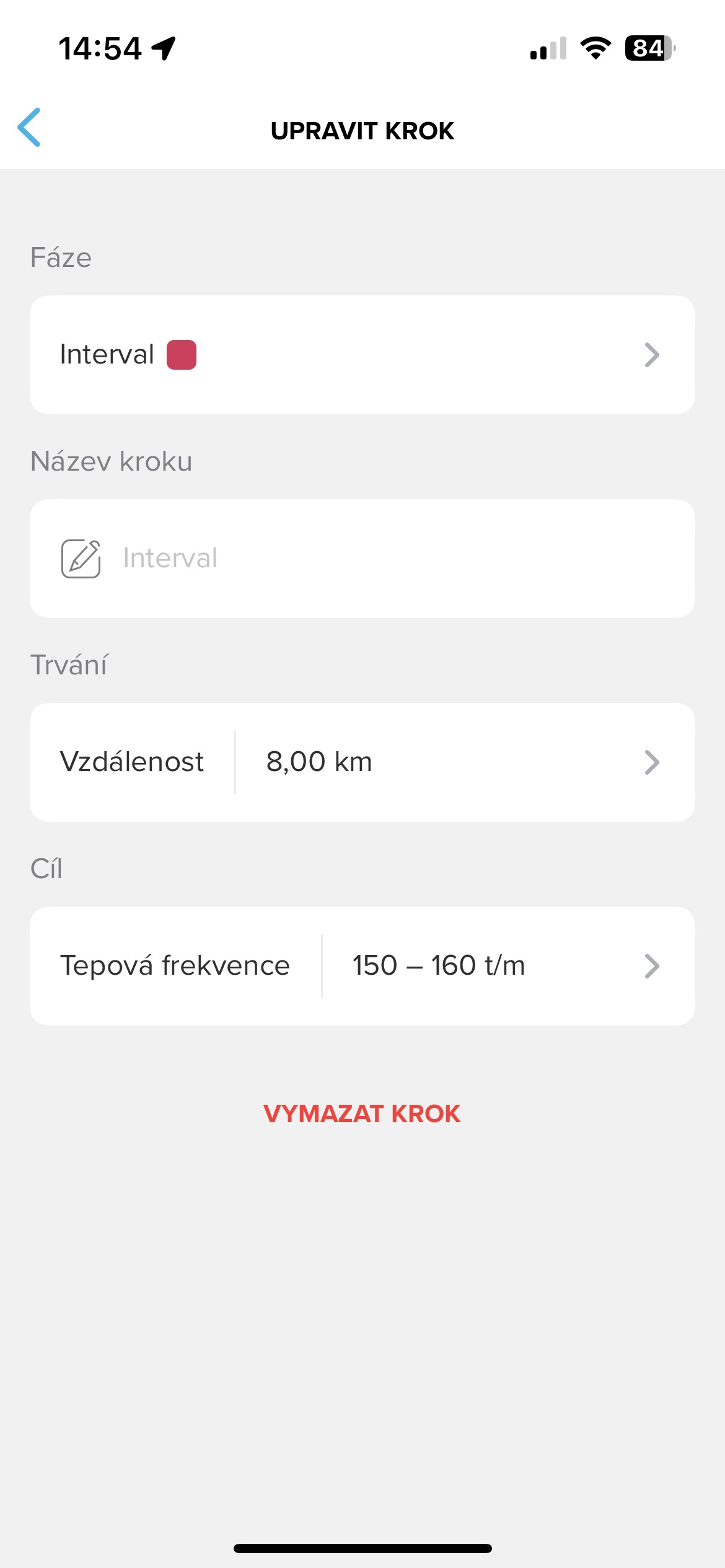Open the Tepová frekvence target setting

(362, 966)
